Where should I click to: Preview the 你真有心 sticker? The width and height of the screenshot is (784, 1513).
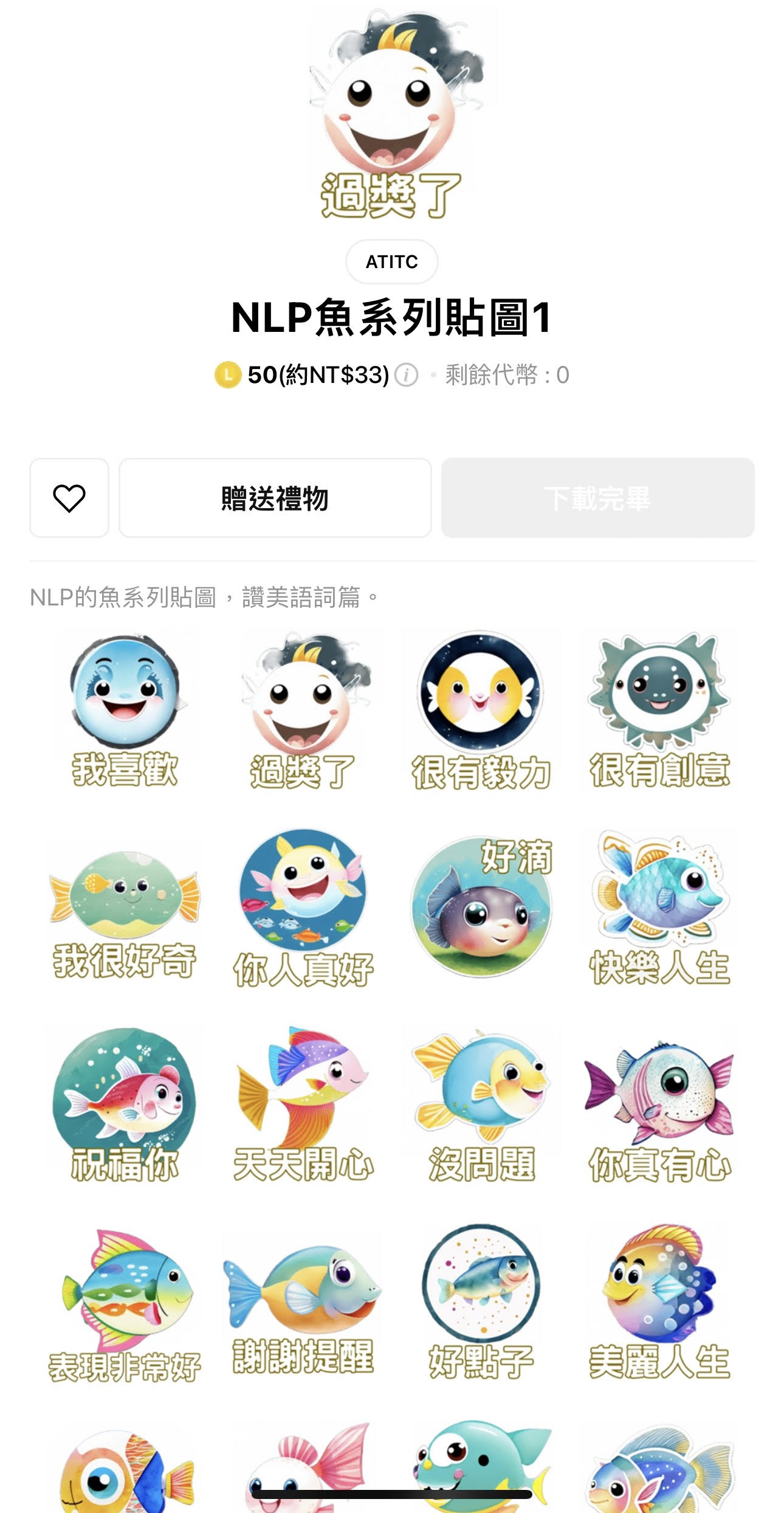click(659, 1105)
